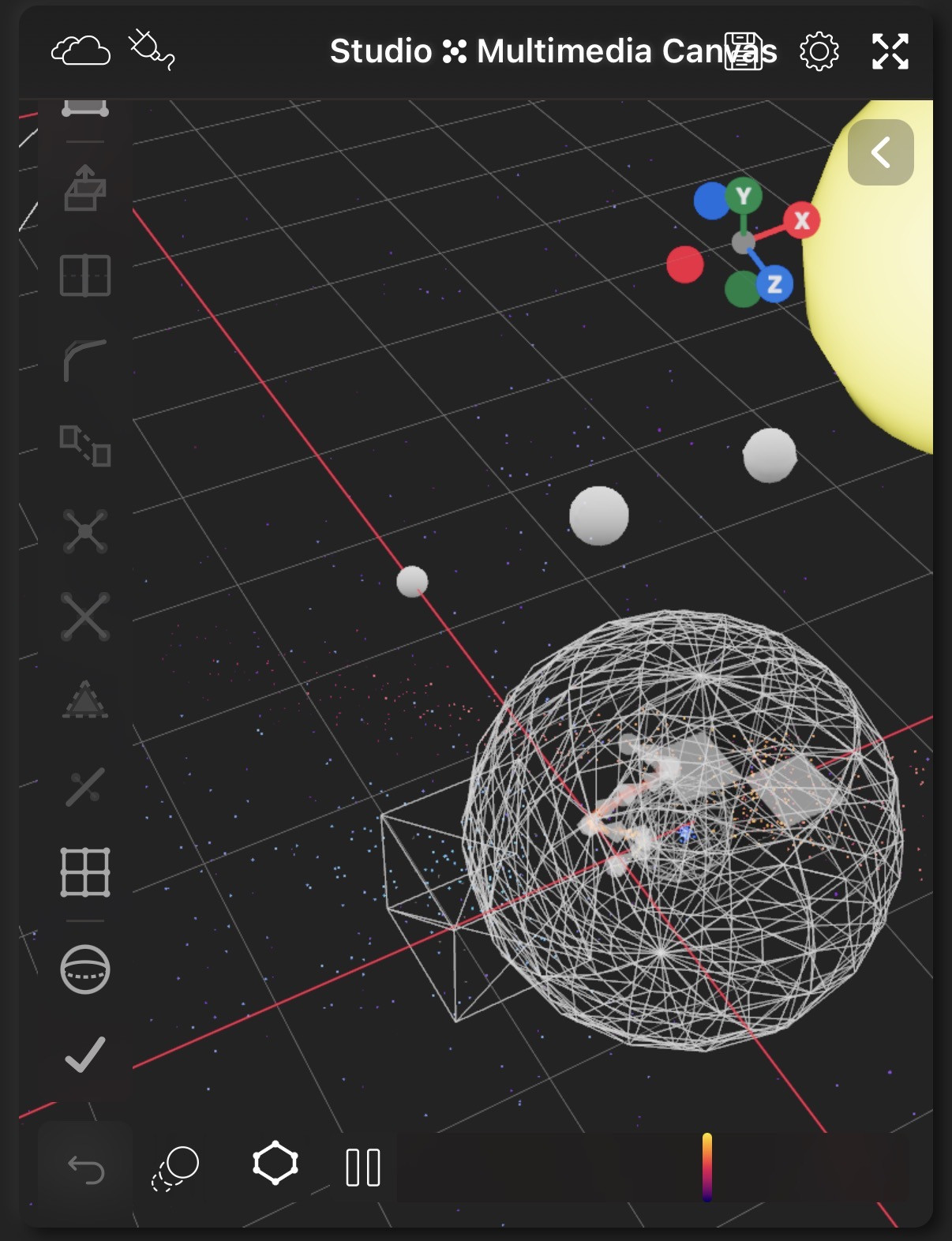The height and width of the screenshot is (1241, 952).
Task: Pause the playback
Action: tap(363, 1168)
